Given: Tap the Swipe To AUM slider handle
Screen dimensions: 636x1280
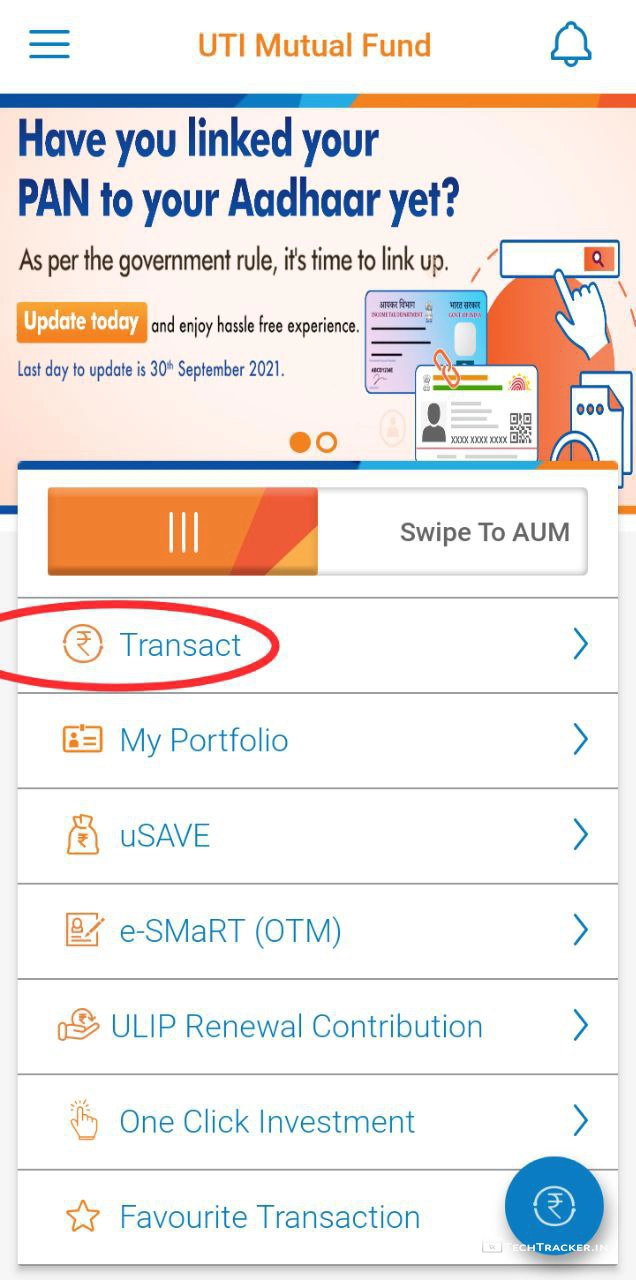Looking at the screenshot, I should 183,532.
